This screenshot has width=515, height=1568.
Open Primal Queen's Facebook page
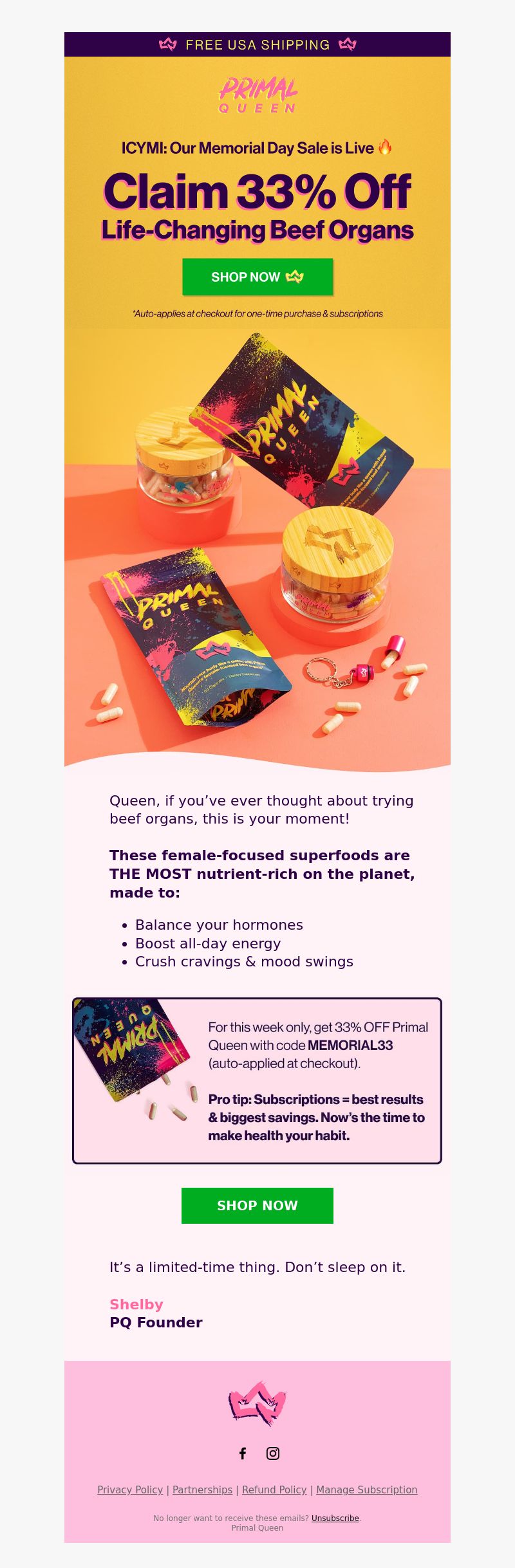(x=243, y=1453)
